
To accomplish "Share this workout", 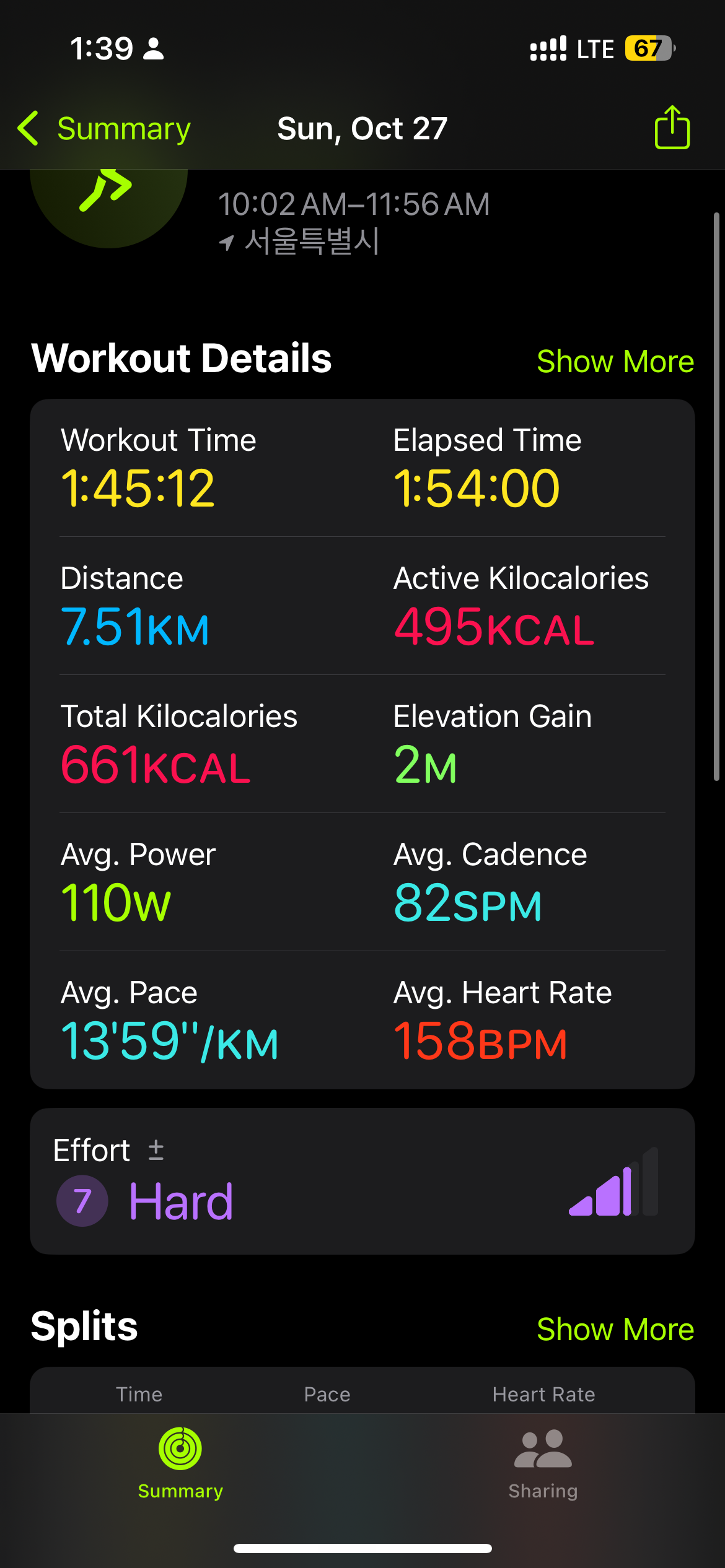I will coord(672,127).
